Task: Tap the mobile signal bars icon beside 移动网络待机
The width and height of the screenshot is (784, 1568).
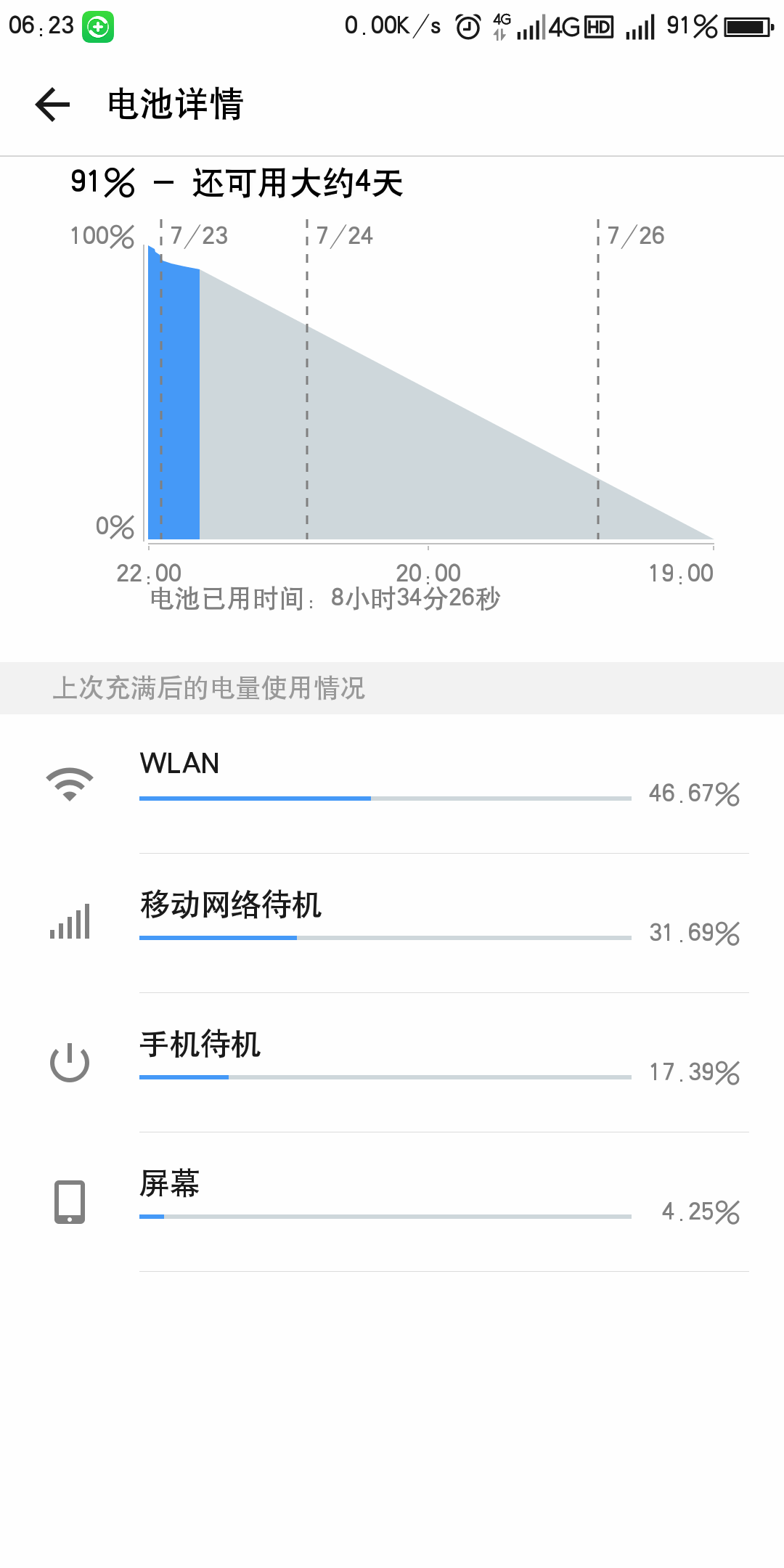Action: coord(69,922)
